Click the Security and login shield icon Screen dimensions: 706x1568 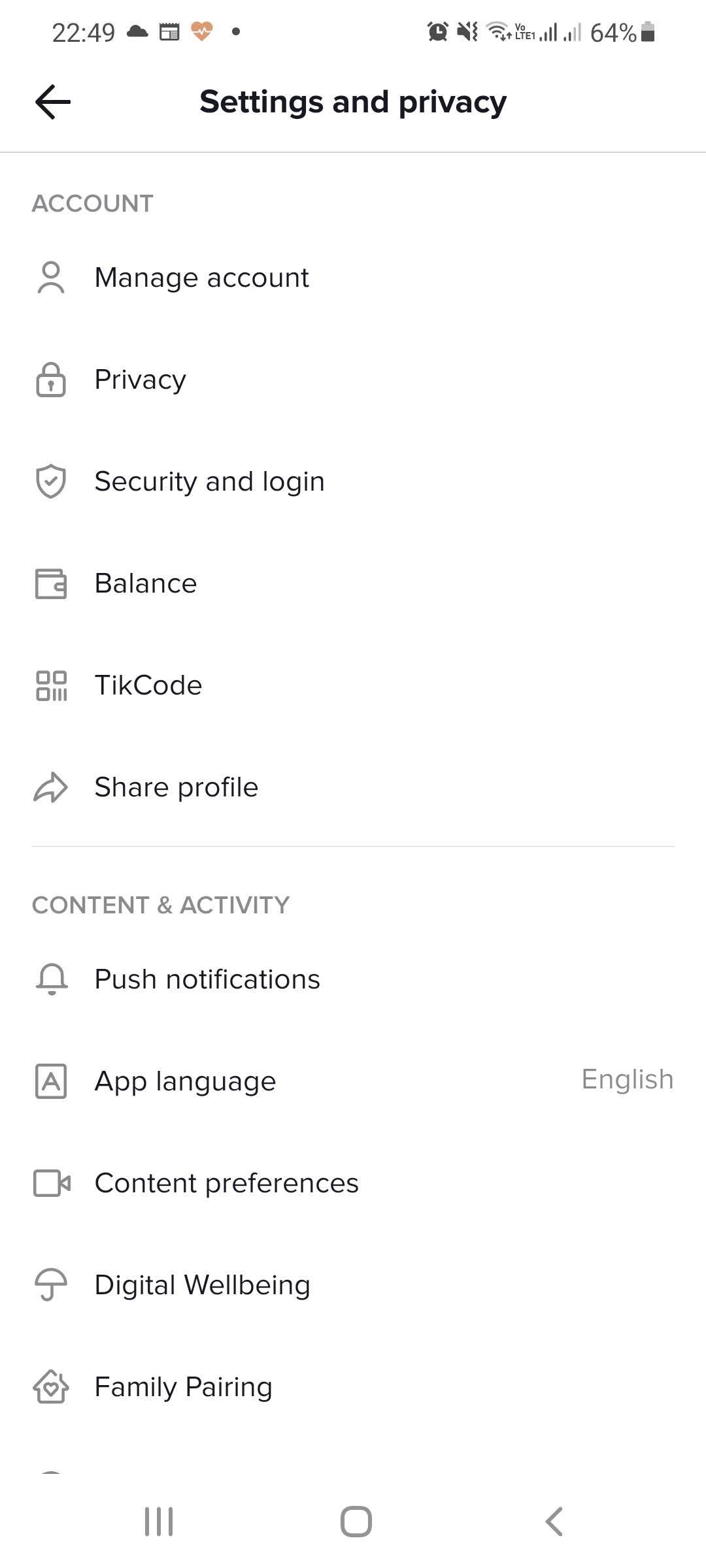(50, 482)
